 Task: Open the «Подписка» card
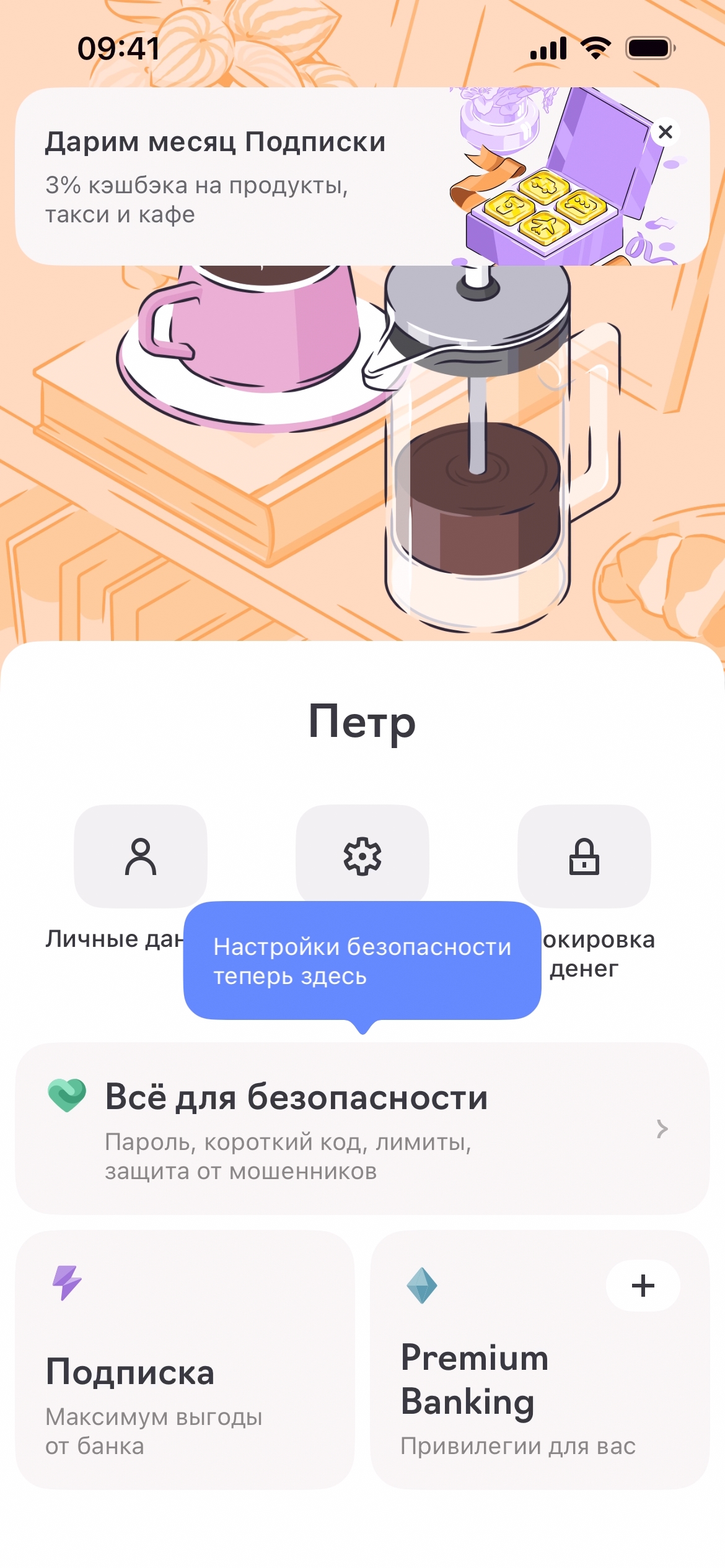(185, 1360)
